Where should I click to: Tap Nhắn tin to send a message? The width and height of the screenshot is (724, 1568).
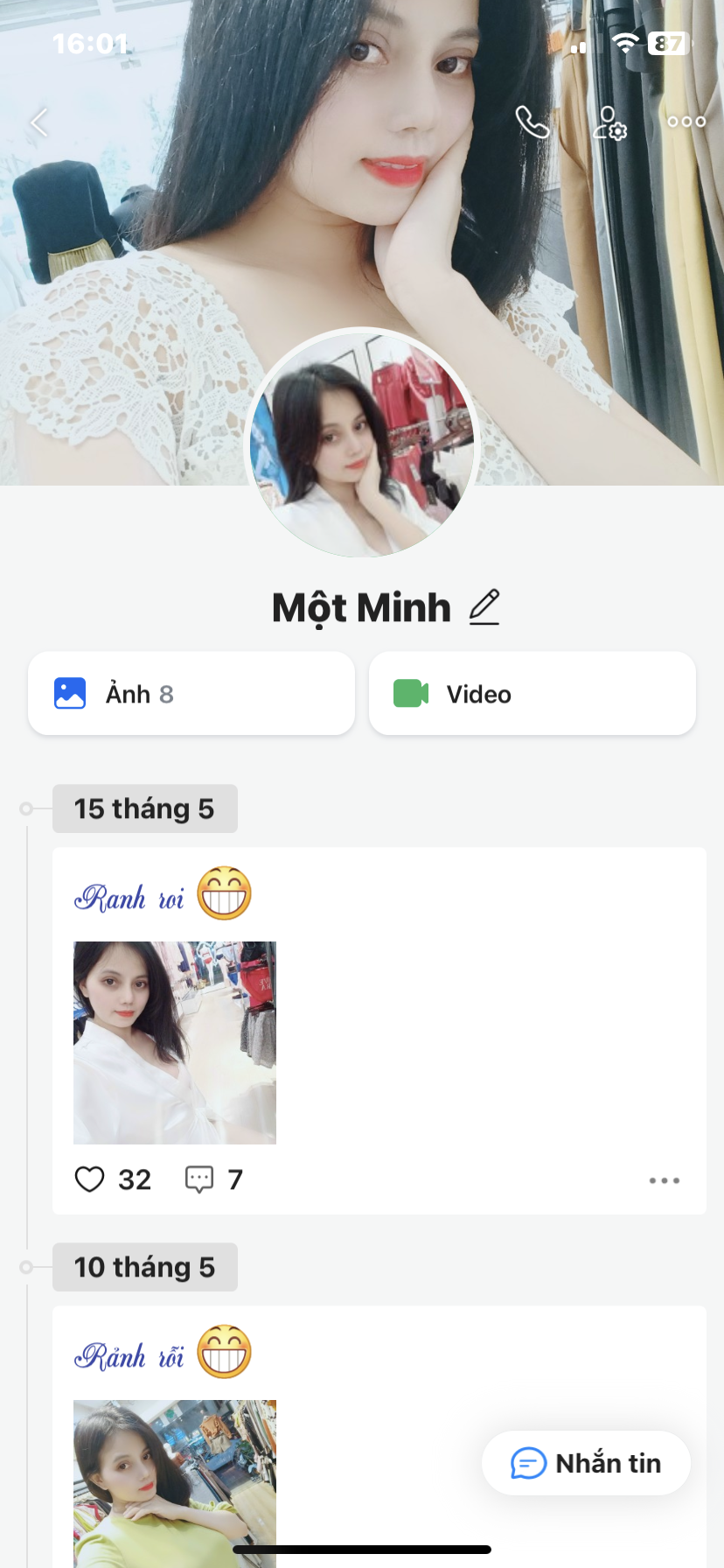pyautogui.click(x=586, y=1463)
